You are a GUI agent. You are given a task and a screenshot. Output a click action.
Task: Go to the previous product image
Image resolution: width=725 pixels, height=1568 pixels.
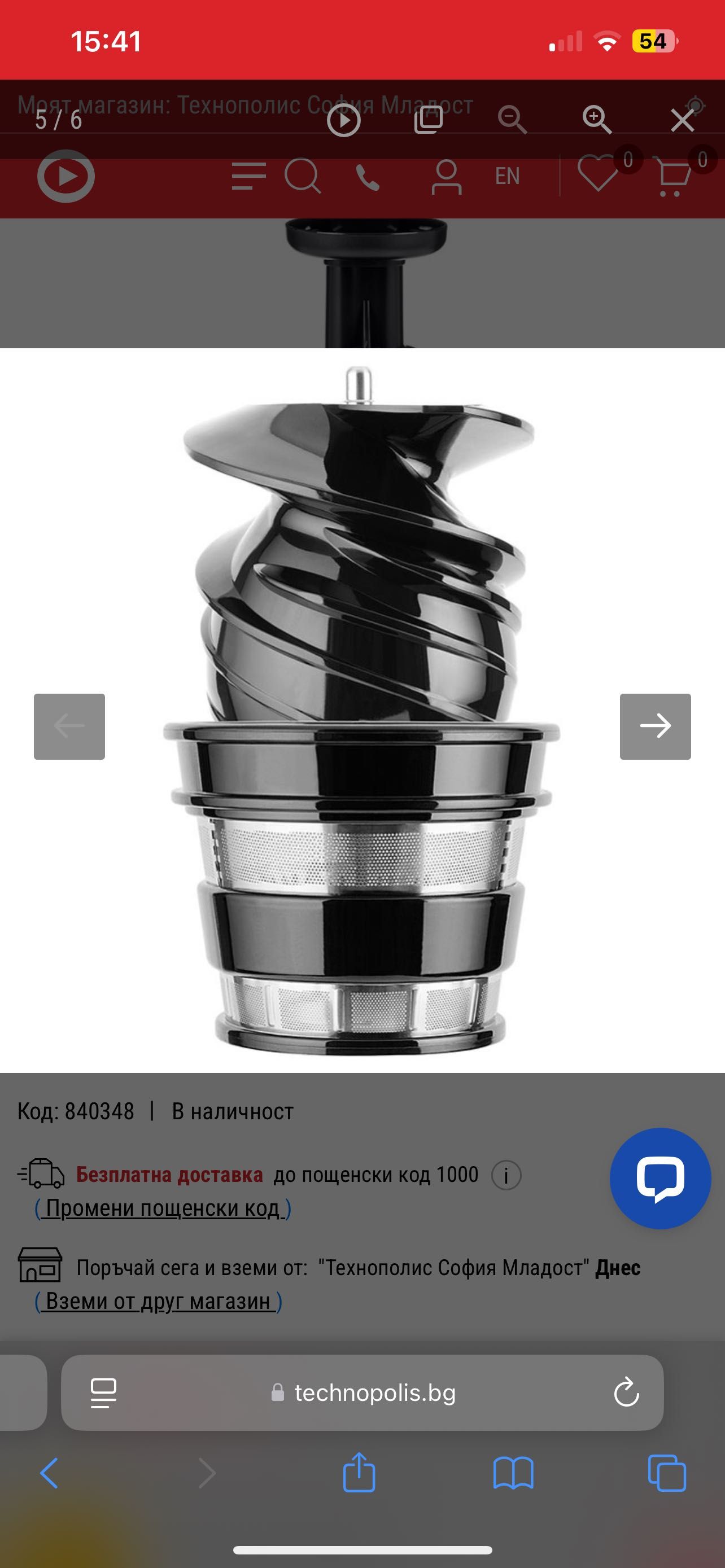(x=69, y=726)
